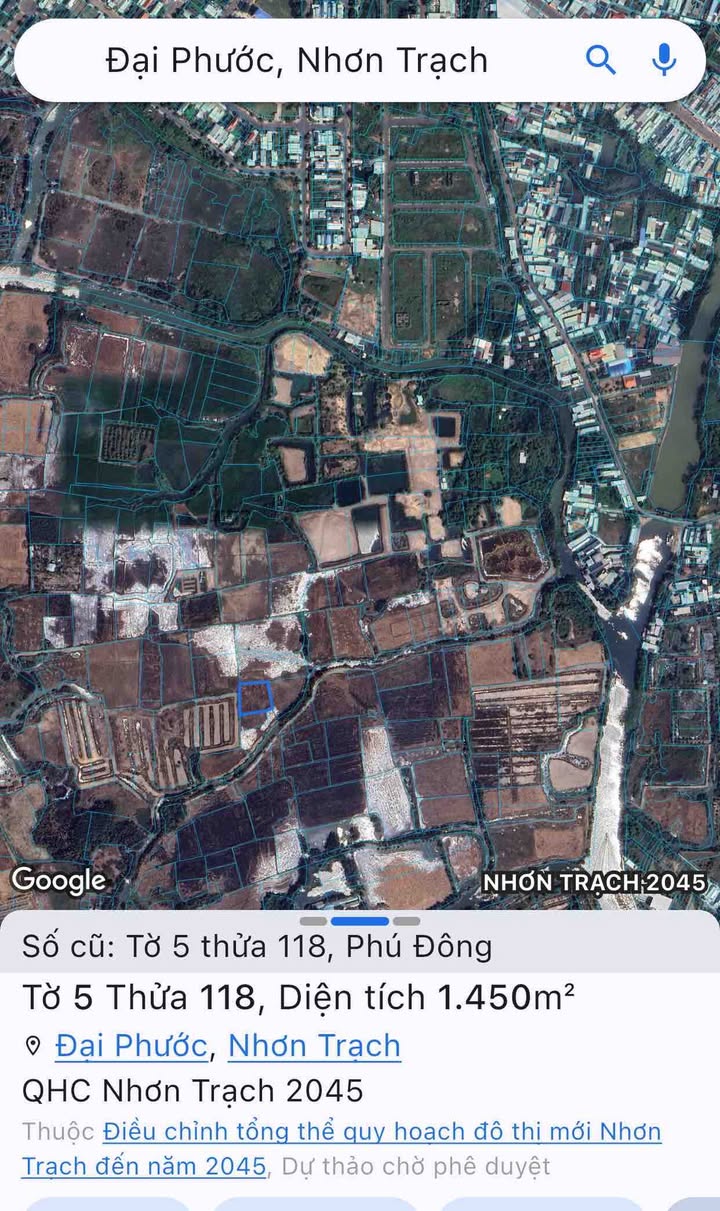Screen dimensions: 720x1211
Task: Select the blue highlighted land parcel
Action: coord(257,698)
